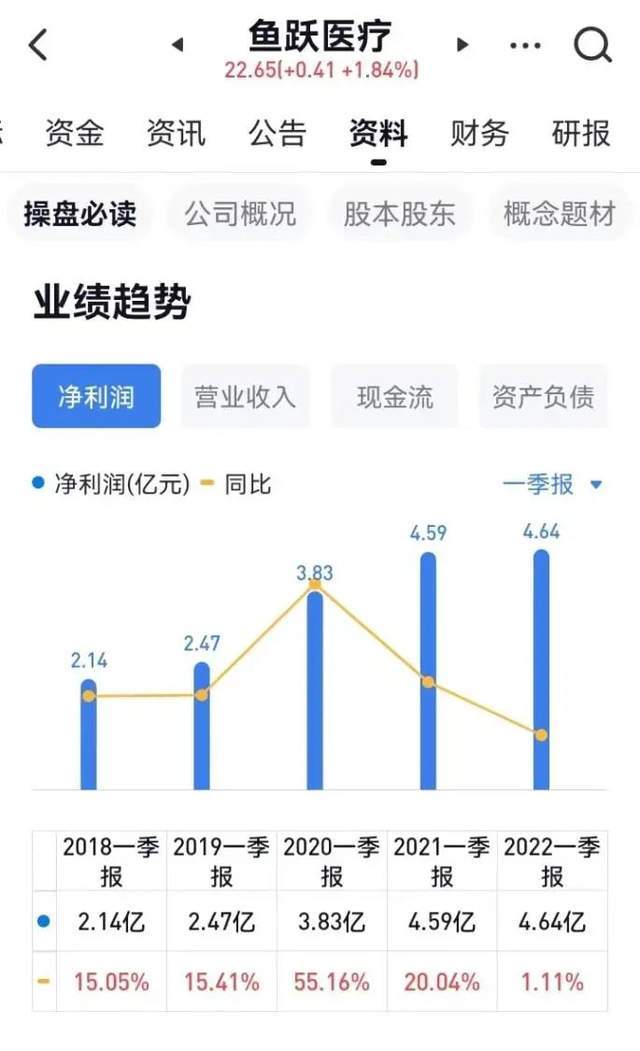Select the 资料 tab
This screenshot has height=1051, width=640.
coord(378,133)
